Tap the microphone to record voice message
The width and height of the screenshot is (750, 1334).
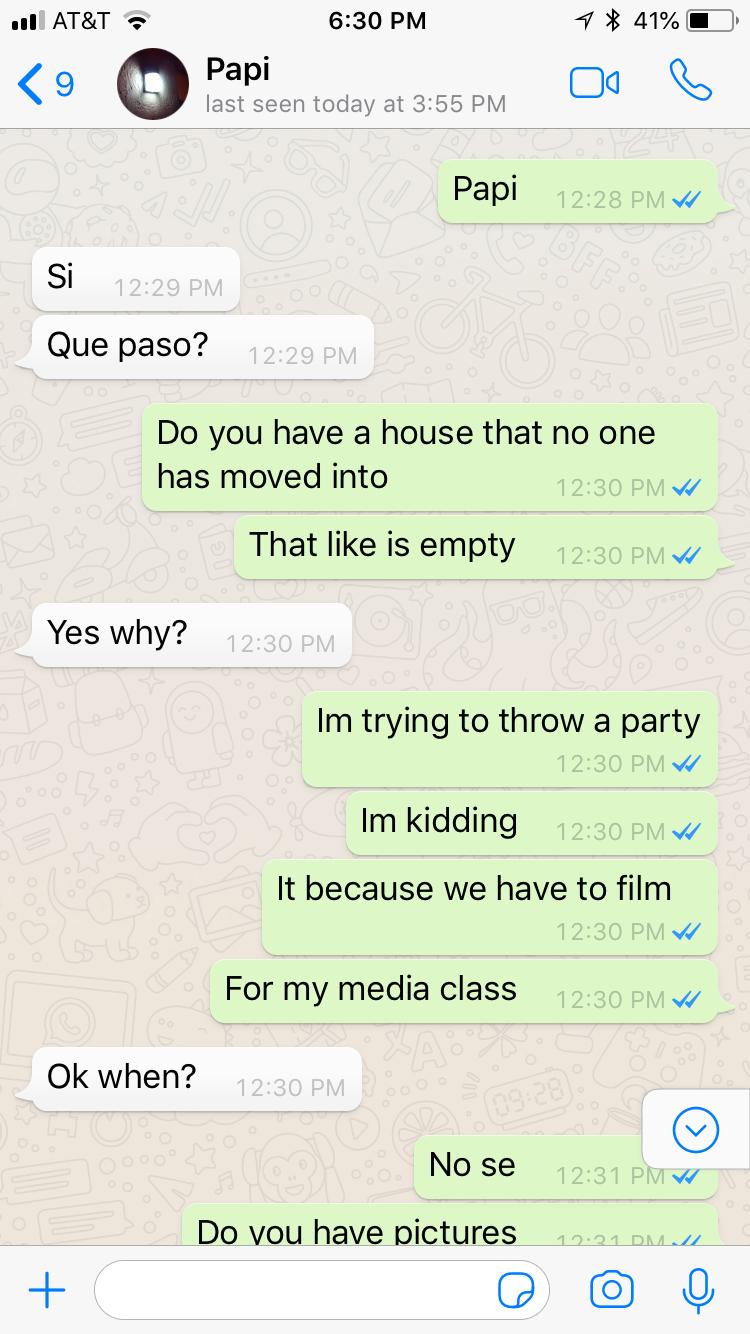[x=697, y=1290]
